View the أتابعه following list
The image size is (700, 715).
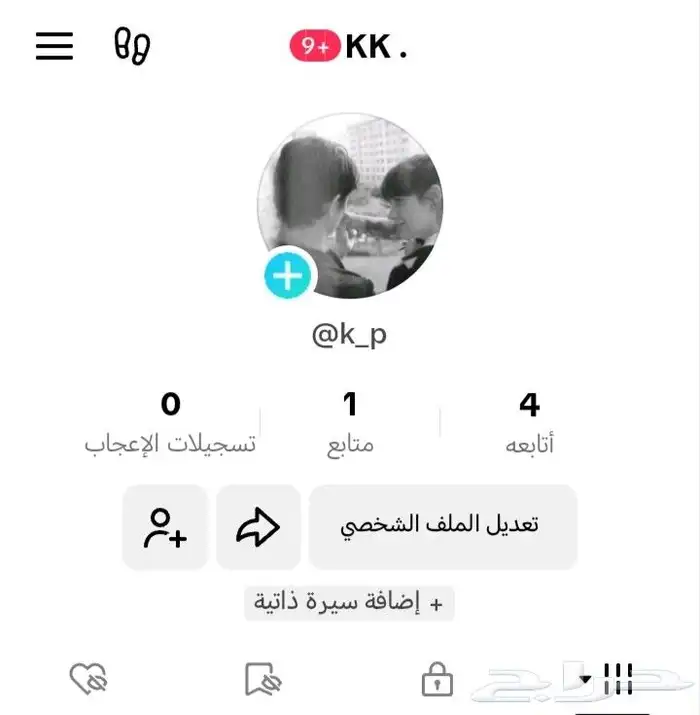click(529, 423)
